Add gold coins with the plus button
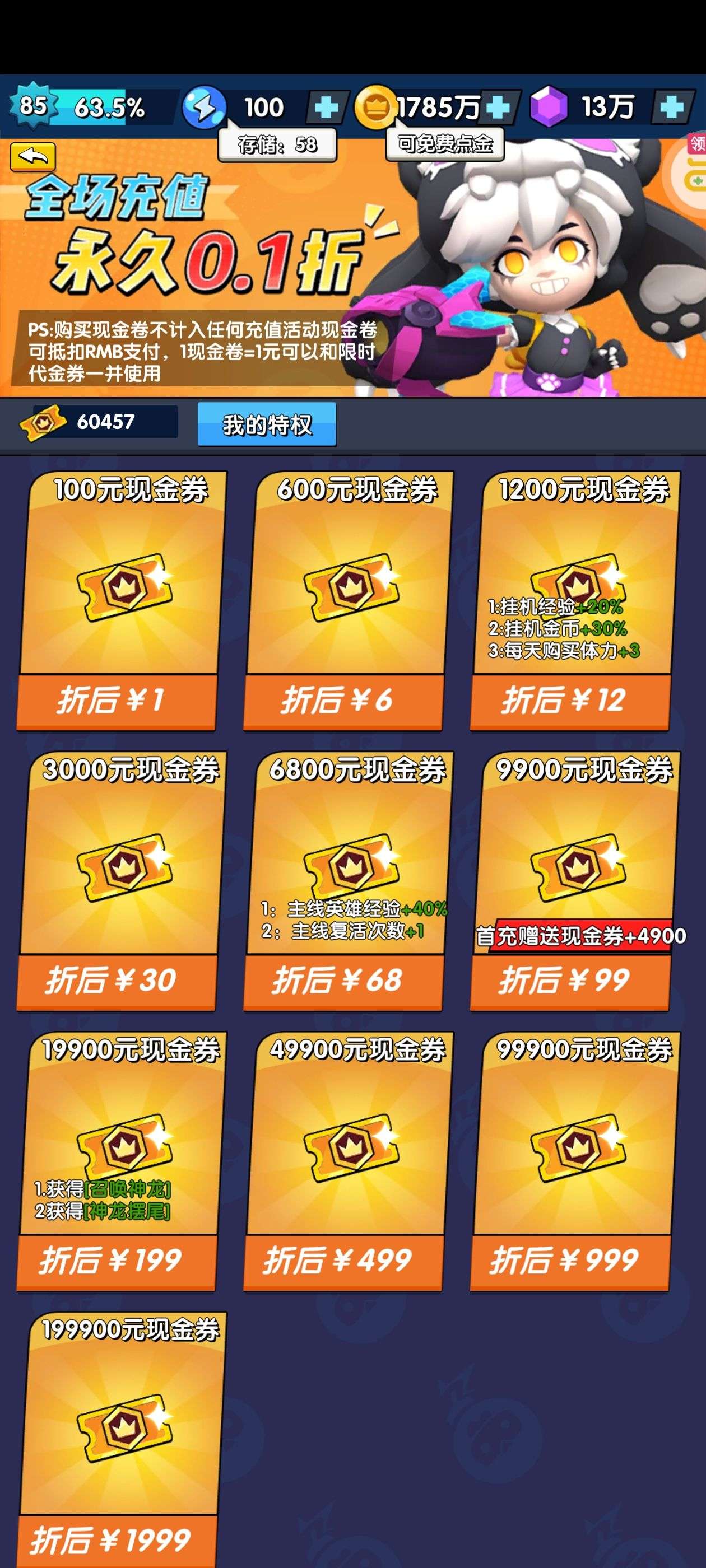 click(x=499, y=108)
